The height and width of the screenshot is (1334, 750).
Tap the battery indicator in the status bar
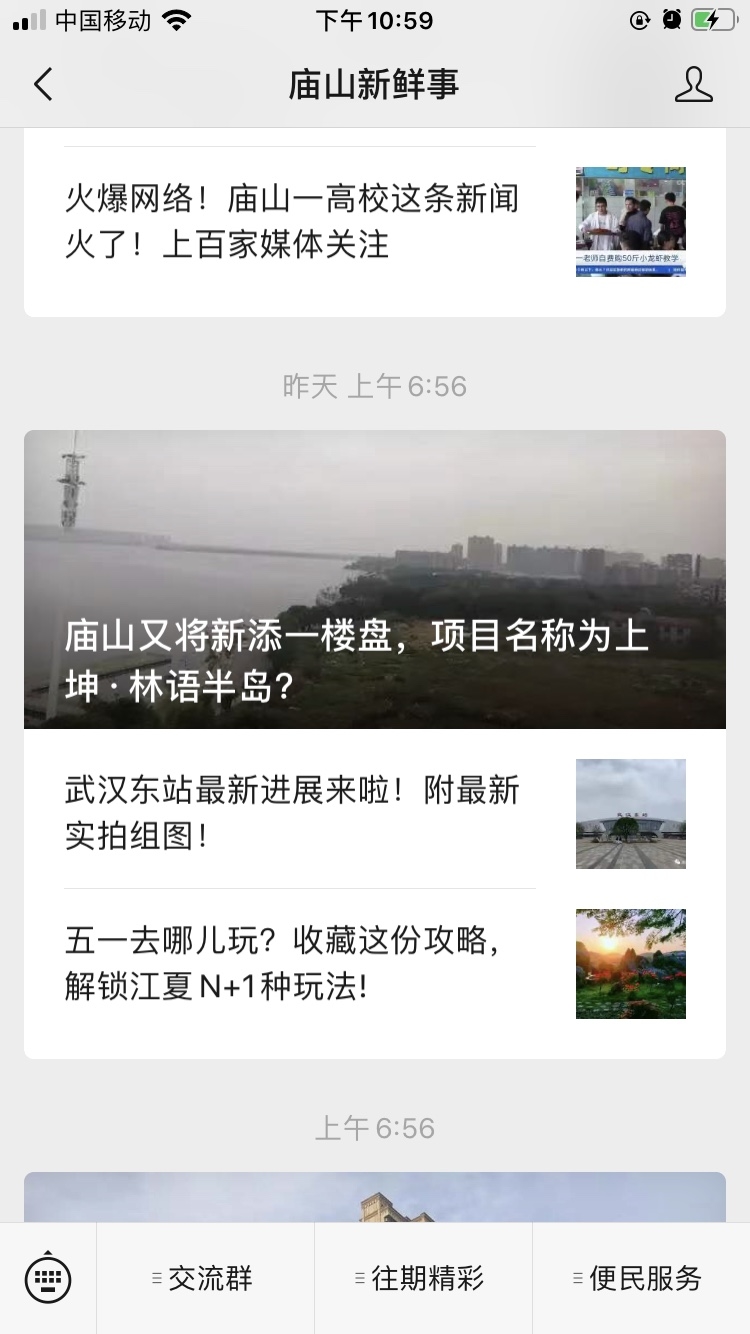(x=714, y=20)
